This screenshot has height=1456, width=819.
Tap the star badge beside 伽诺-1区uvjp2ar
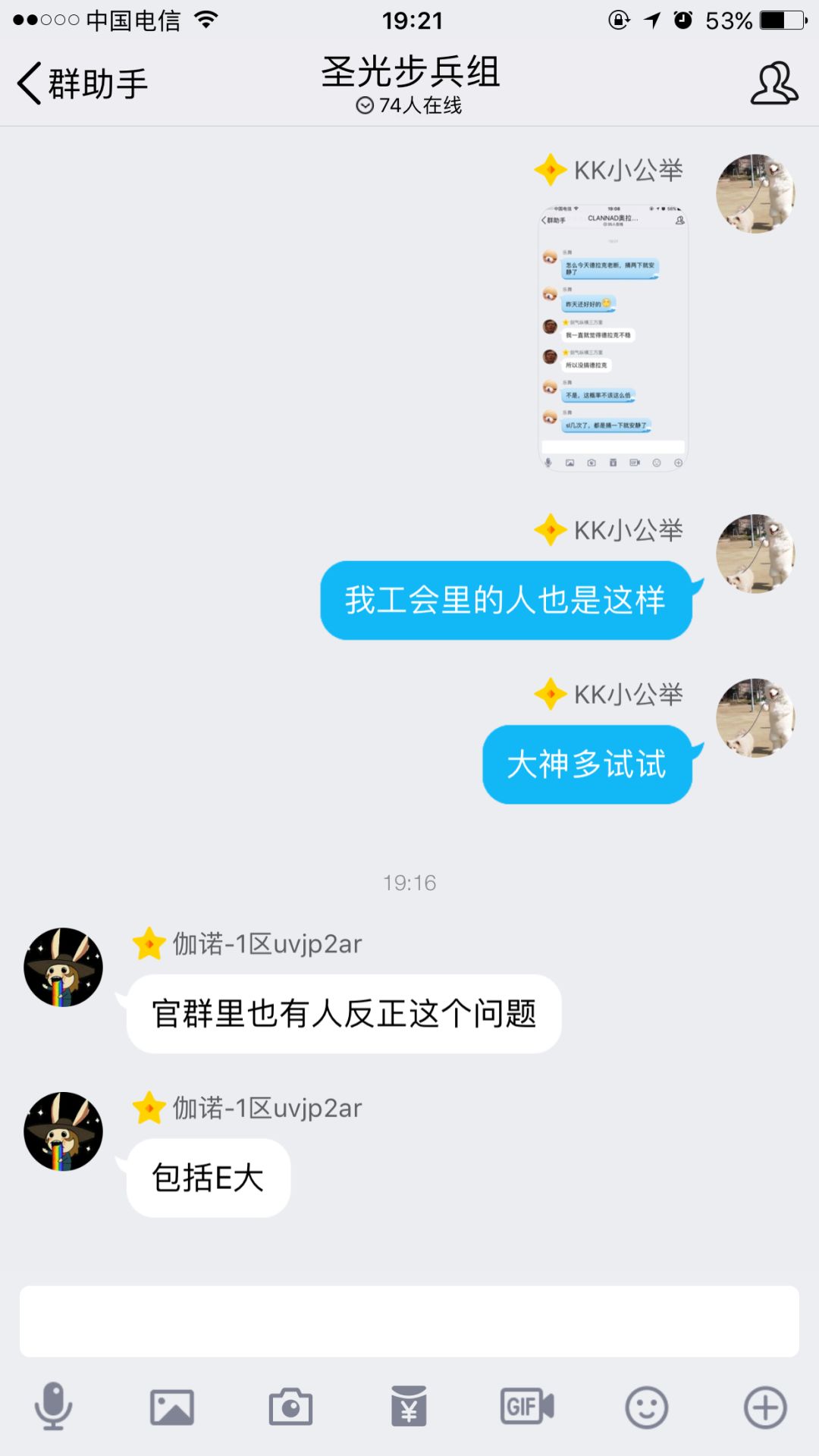[x=149, y=944]
